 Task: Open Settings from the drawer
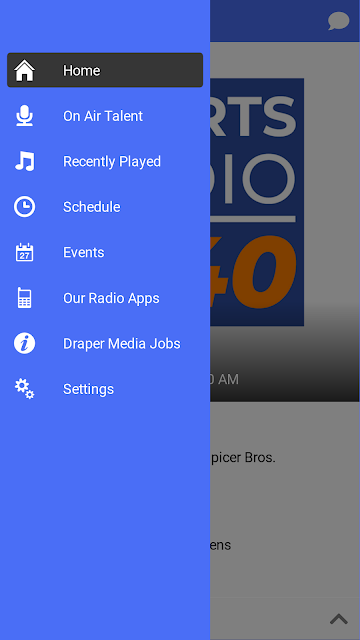point(105,389)
